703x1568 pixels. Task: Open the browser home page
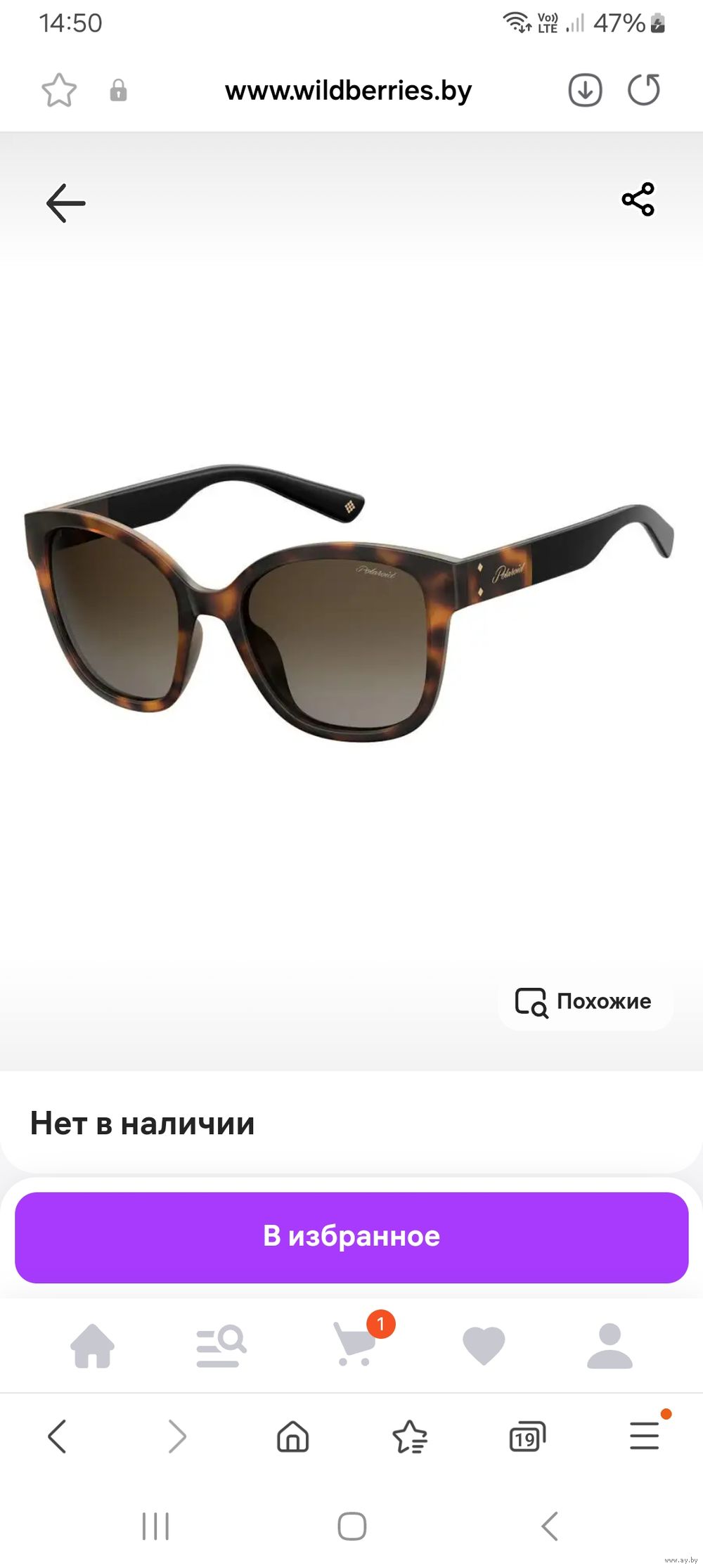[293, 1437]
